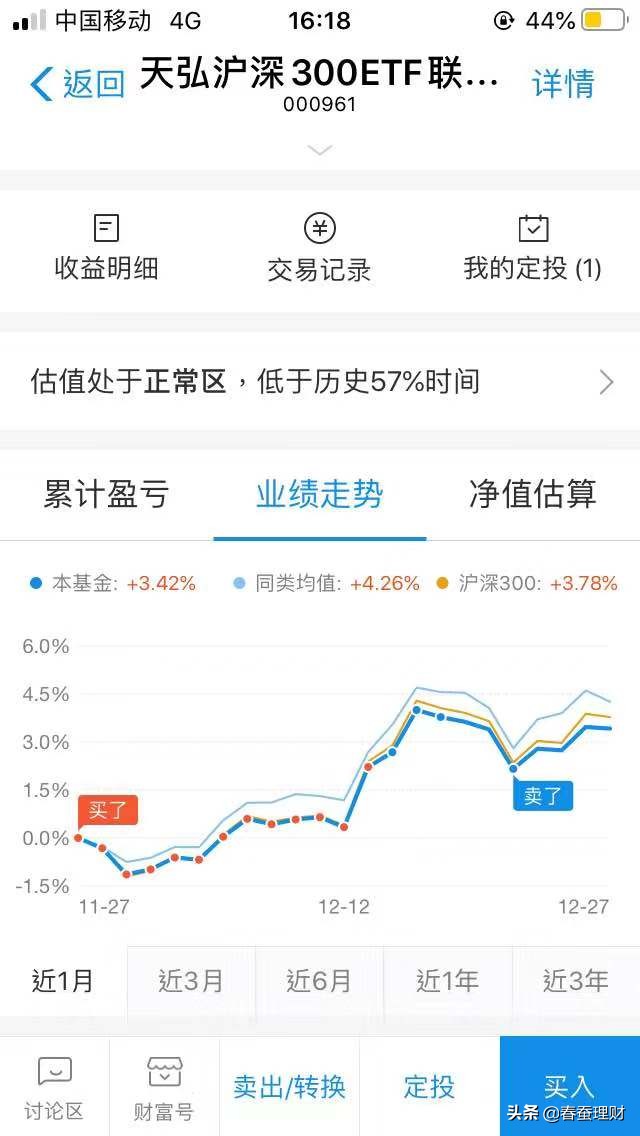Tap 买入 to buy

tap(570, 1086)
